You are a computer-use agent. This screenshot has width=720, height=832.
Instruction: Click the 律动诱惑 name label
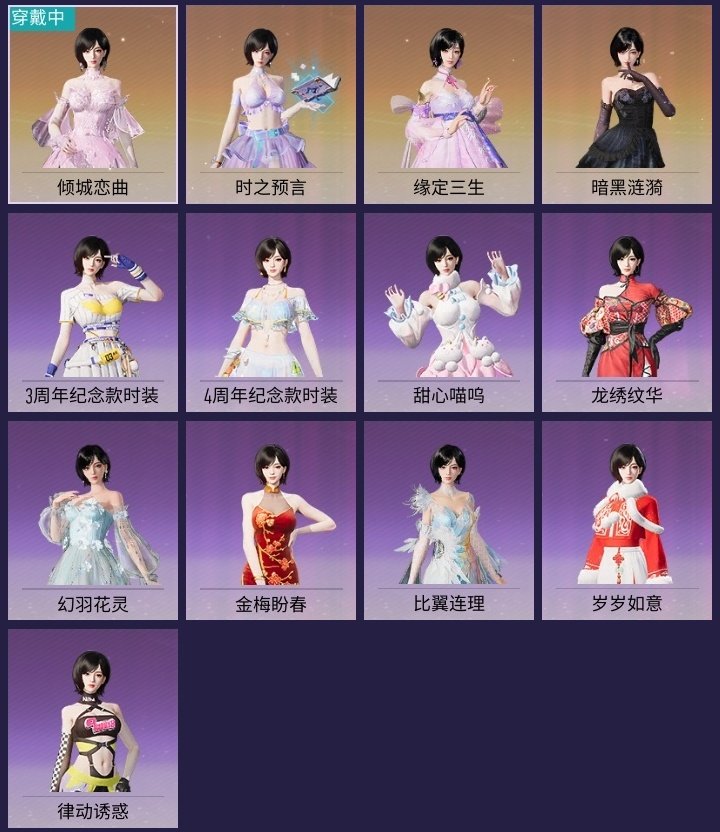click(92, 814)
